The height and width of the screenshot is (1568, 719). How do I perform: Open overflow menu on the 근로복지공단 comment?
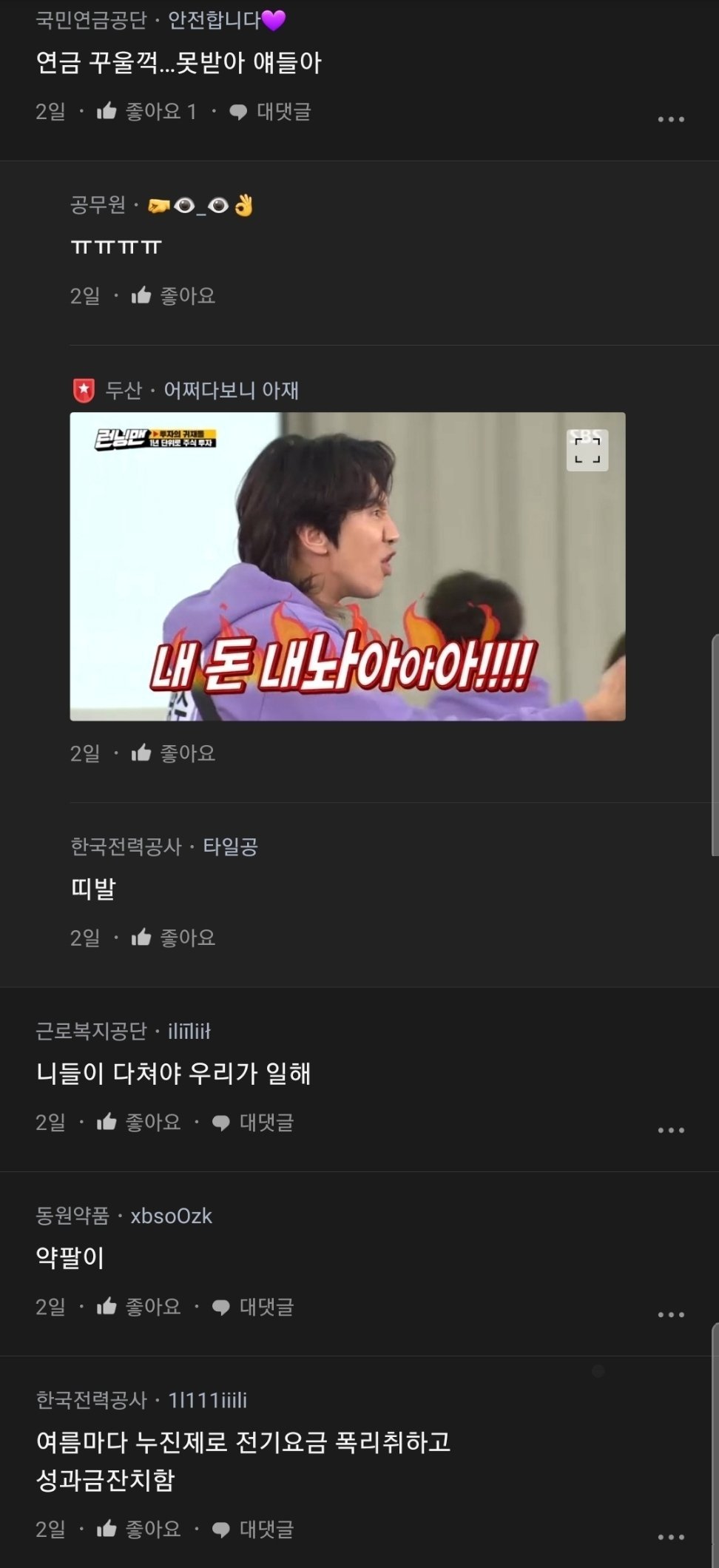[670, 1130]
